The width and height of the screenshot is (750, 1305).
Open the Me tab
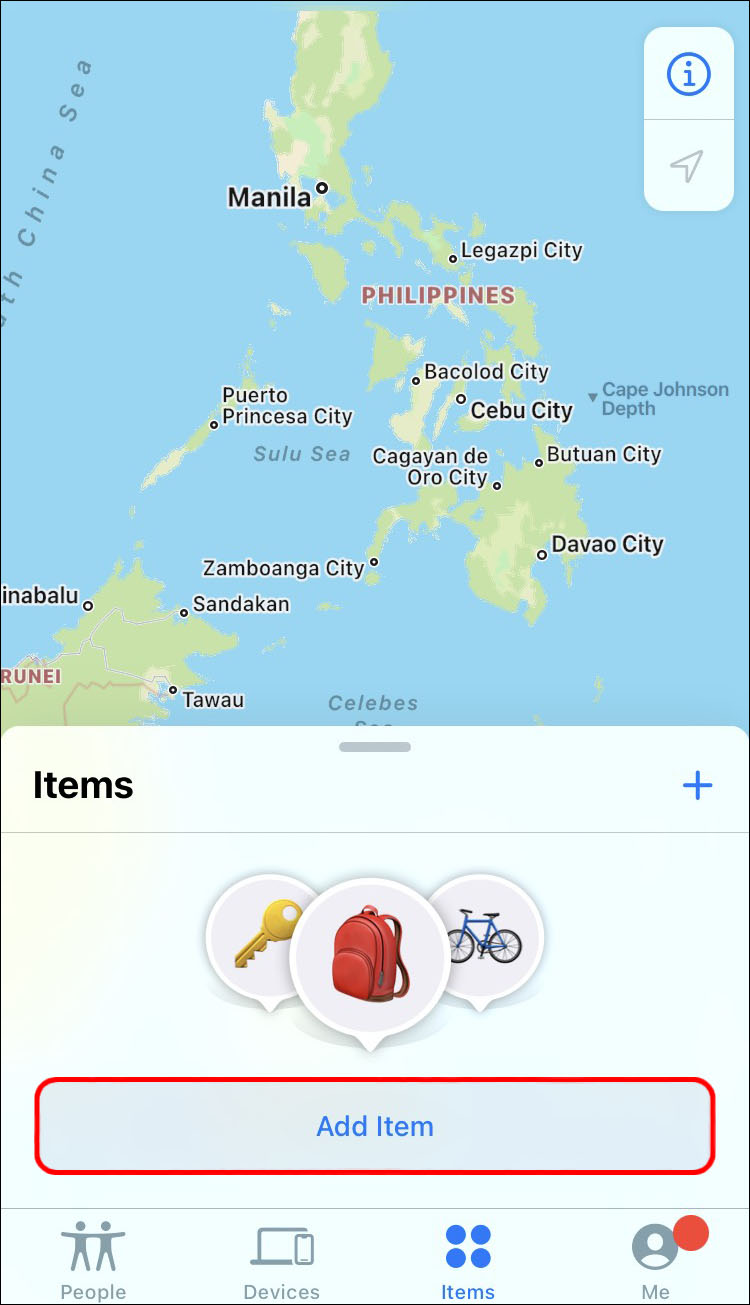point(656,1260)
